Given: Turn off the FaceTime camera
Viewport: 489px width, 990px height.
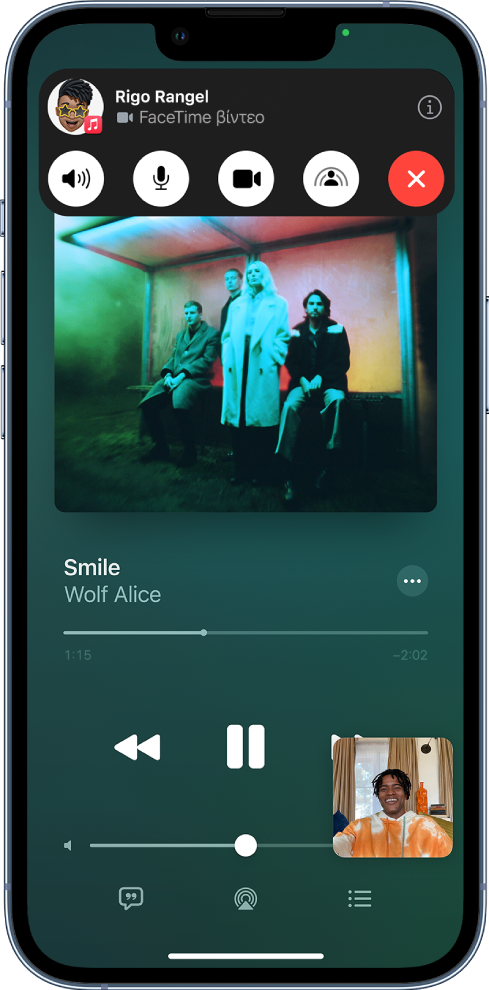Looking at the screenshot, I should 246,179.
